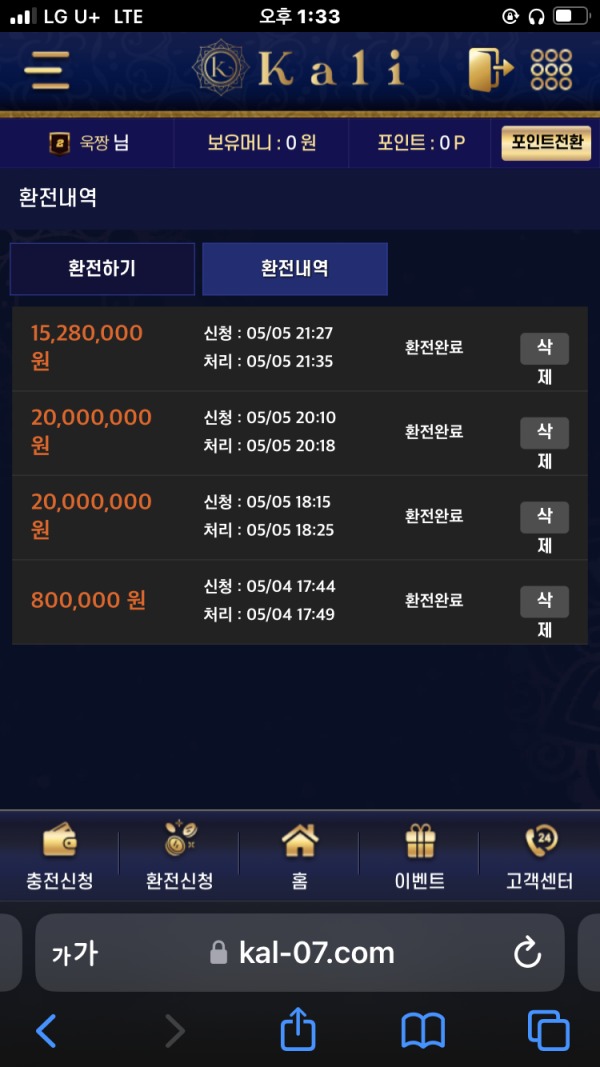Screen dimensions: 600x1067
Task: Contact the 고객센터
Action: pos(540,857)
